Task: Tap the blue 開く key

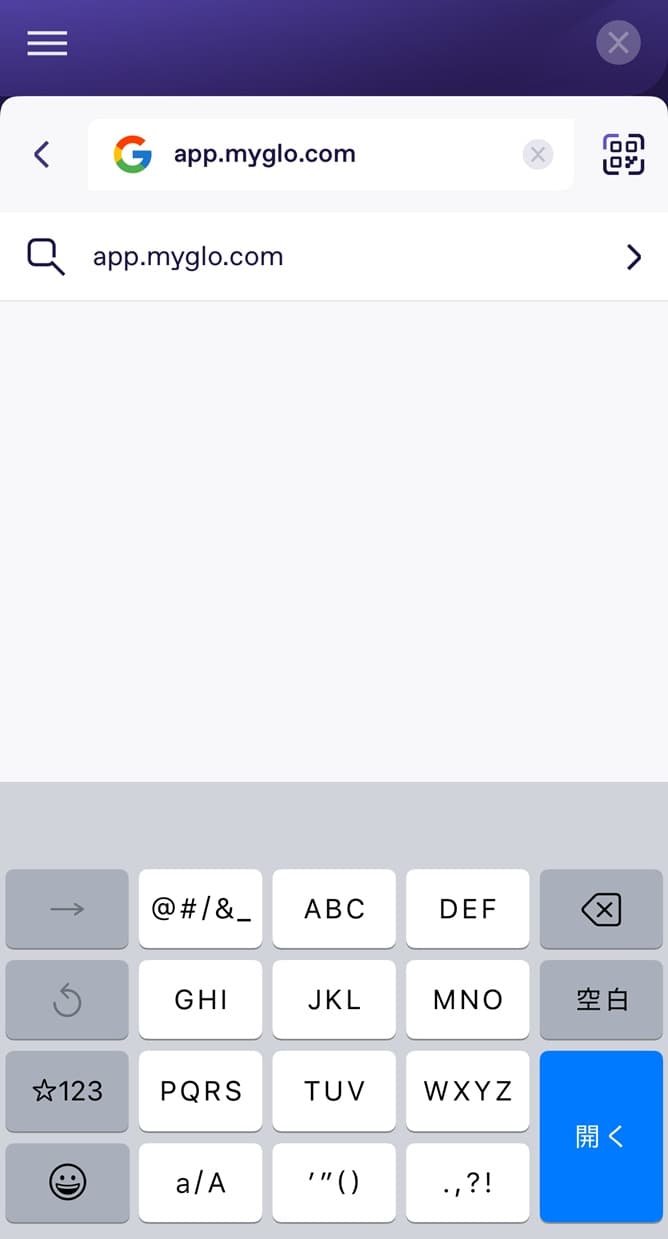Action: [601, 1136]
